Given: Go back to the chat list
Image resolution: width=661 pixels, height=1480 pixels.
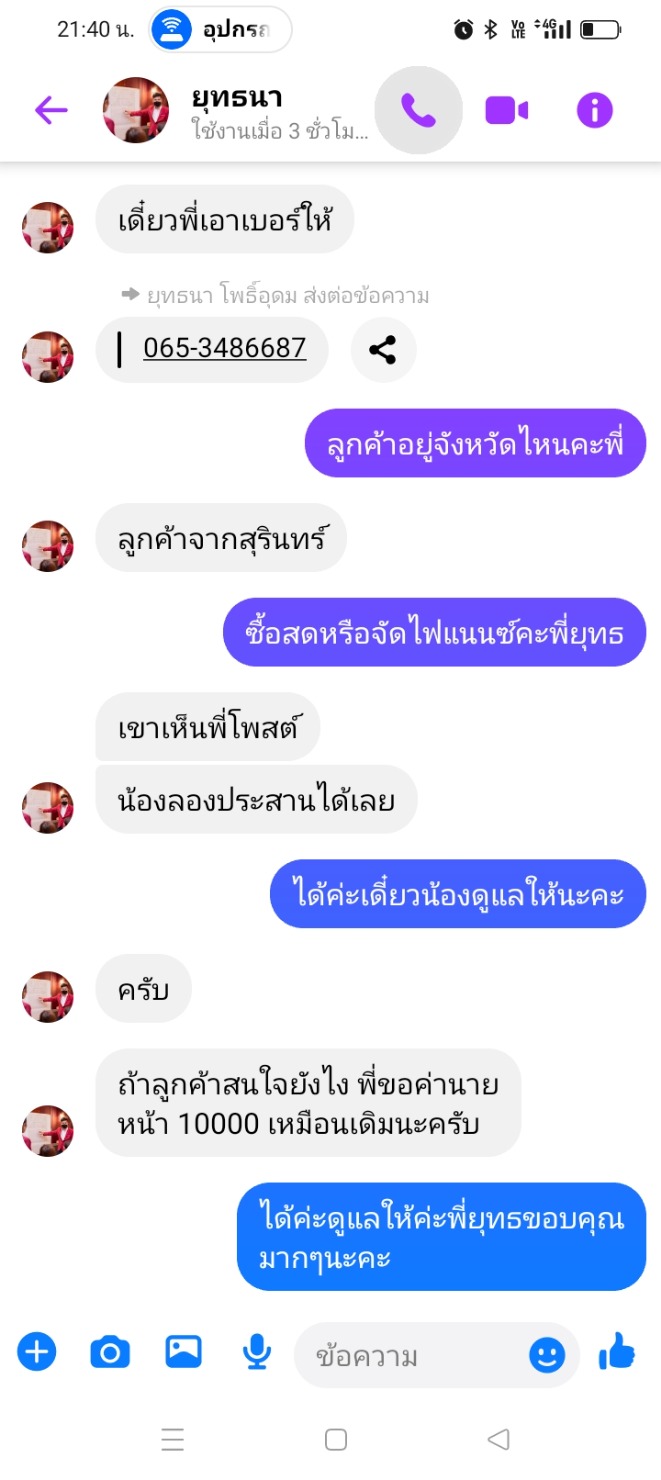Looking at the screenshot, I should 51,110.
